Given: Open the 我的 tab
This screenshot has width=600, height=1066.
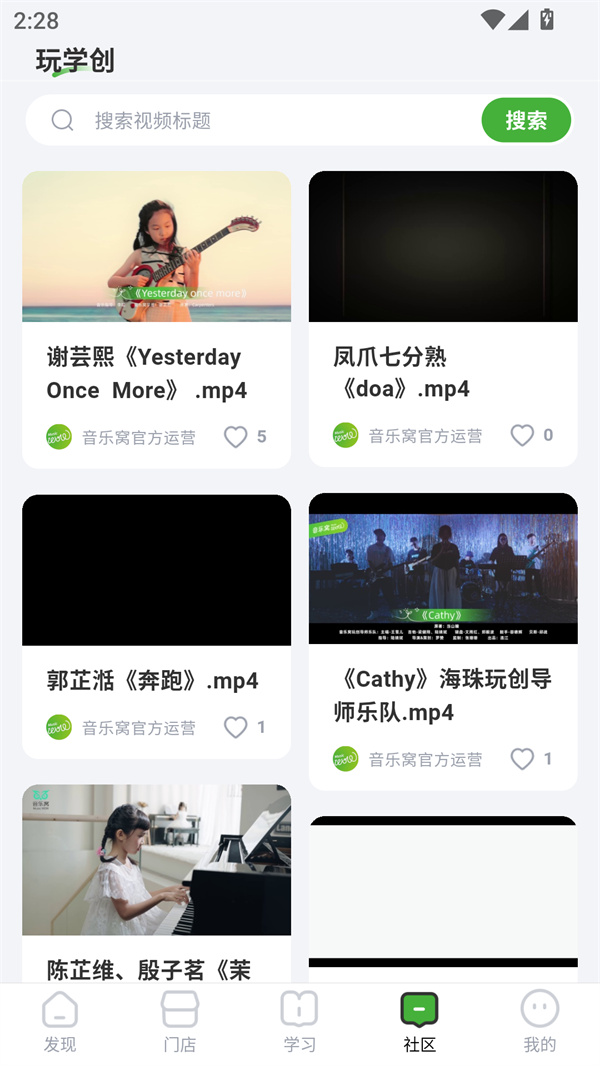Looking at the screenshot, I should (540, 1022).
